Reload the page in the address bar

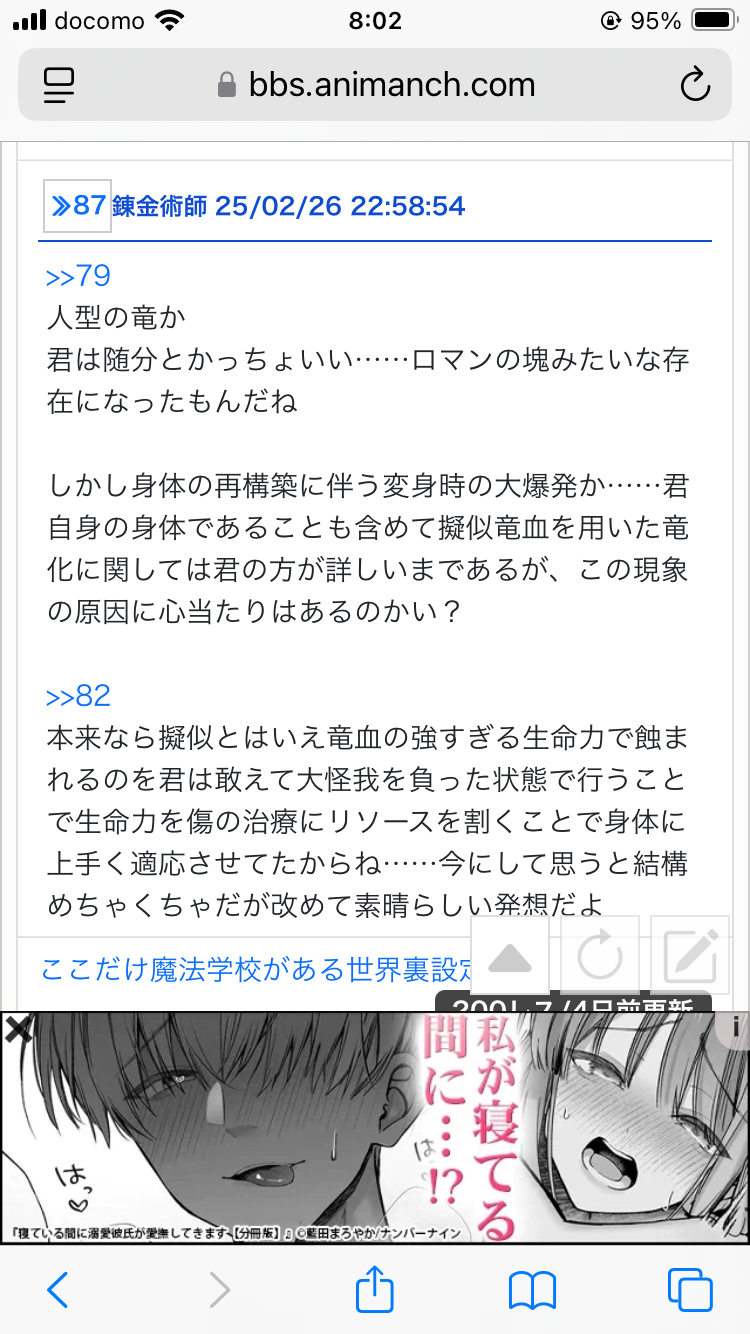(695, 85)
